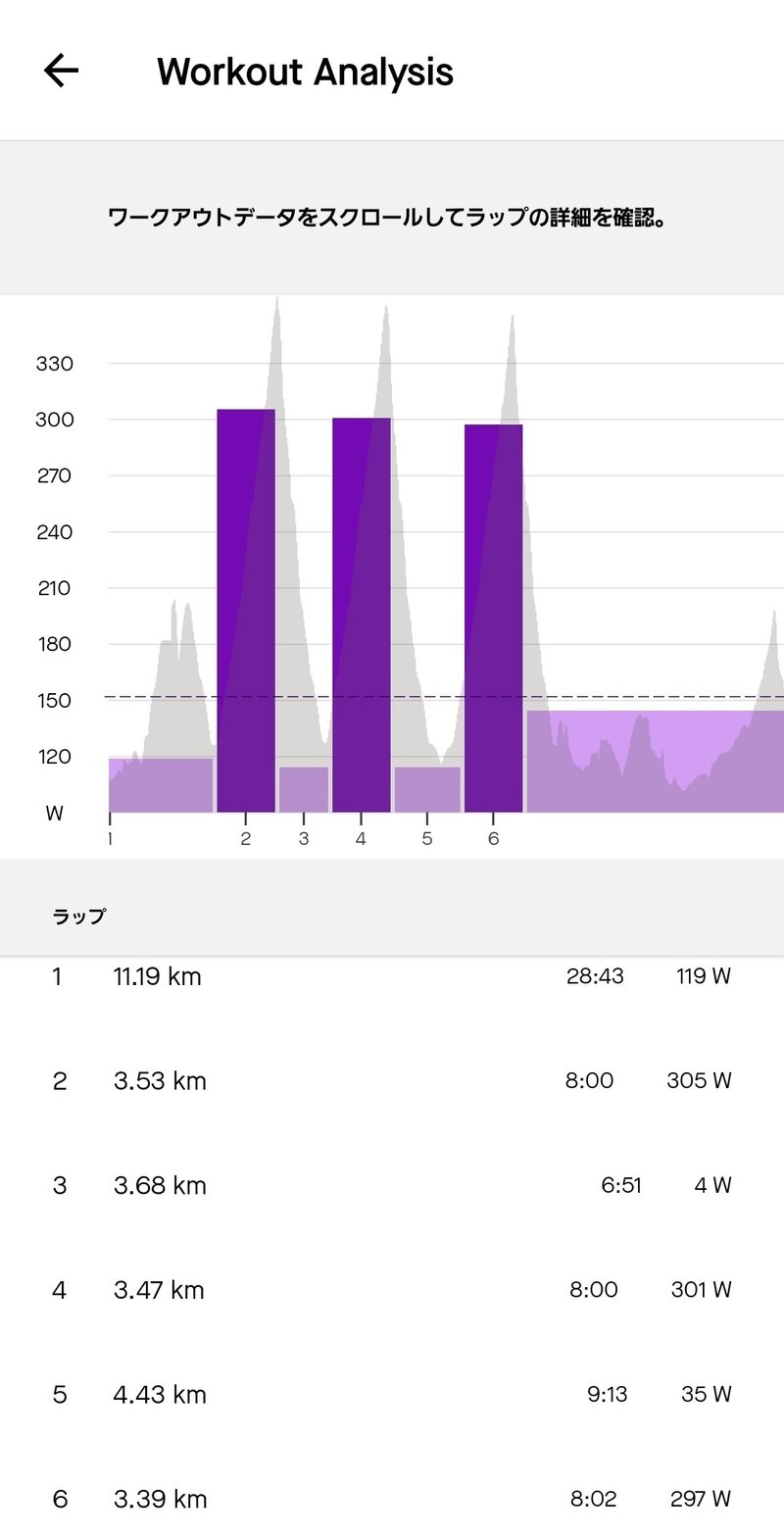The height and width of the screenshot is (1536, 784).
Task: Select lap 2 row with 3.53 km
Action: [x=392, y=1081]
